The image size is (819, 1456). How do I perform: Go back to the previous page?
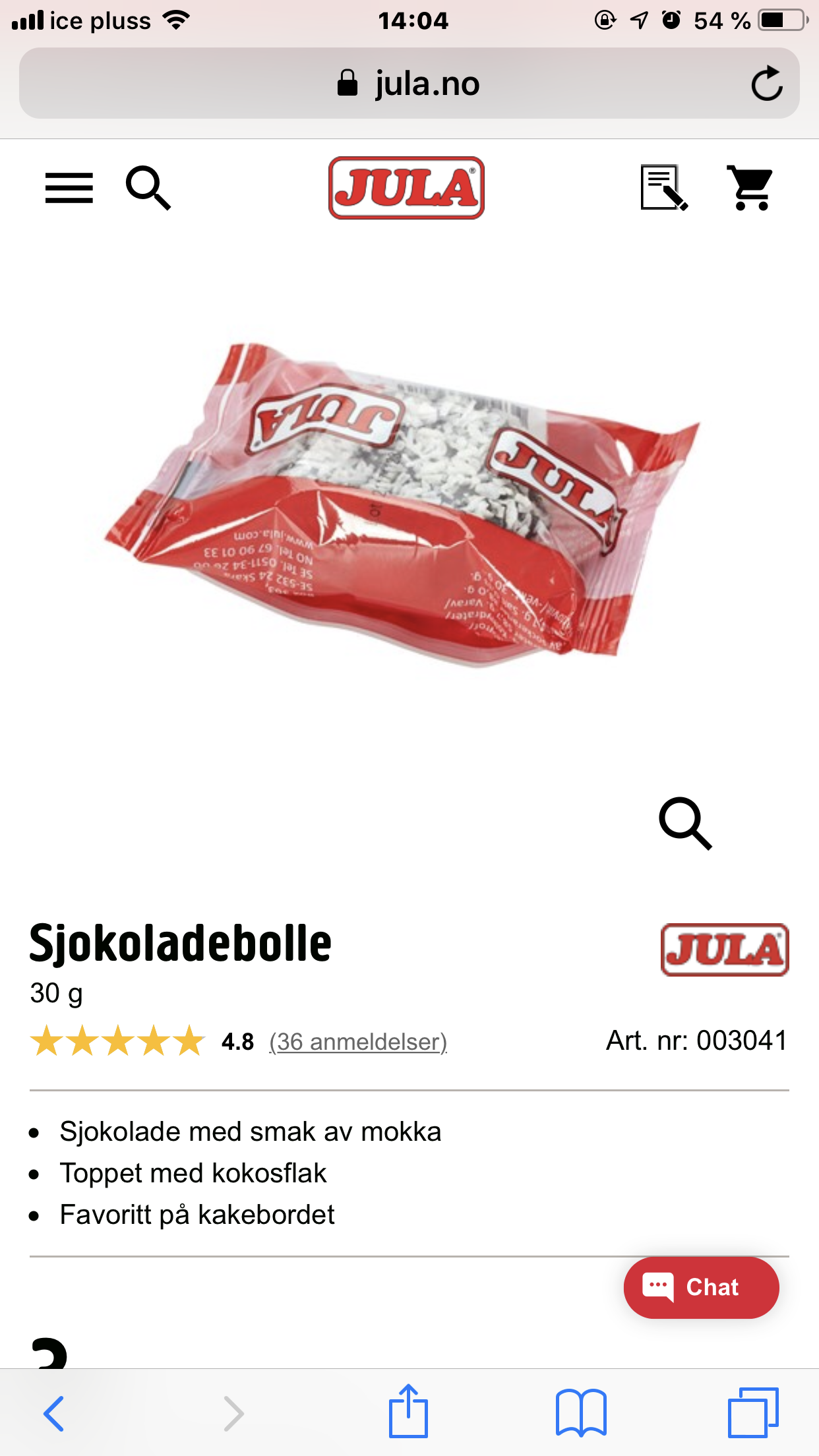53,1413
